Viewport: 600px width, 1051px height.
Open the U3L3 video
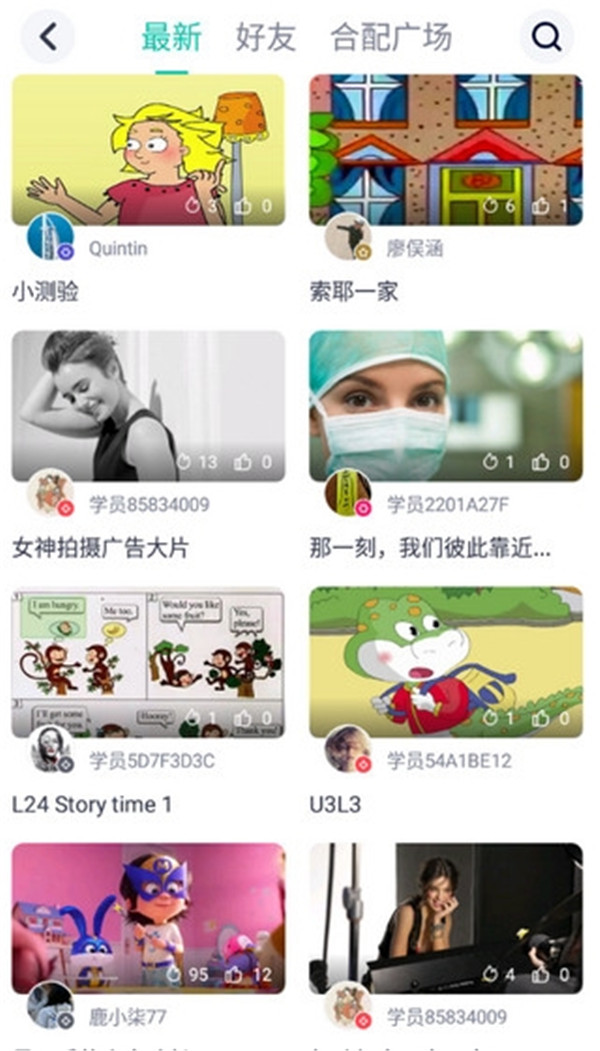click(x=446, y=662)
